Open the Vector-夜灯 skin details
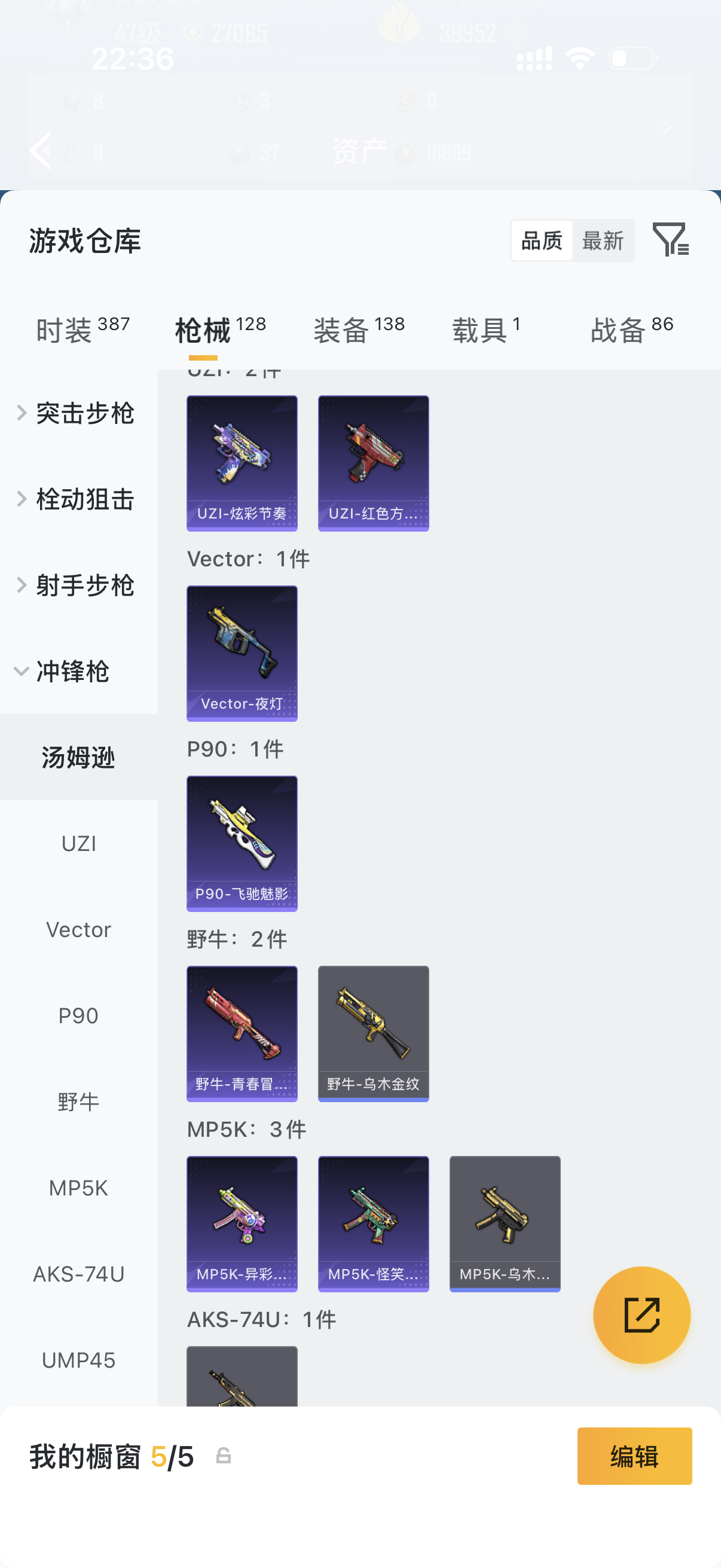Image resolution: width=721 pixels, height=1568 pixels. [x=242, y=654]
